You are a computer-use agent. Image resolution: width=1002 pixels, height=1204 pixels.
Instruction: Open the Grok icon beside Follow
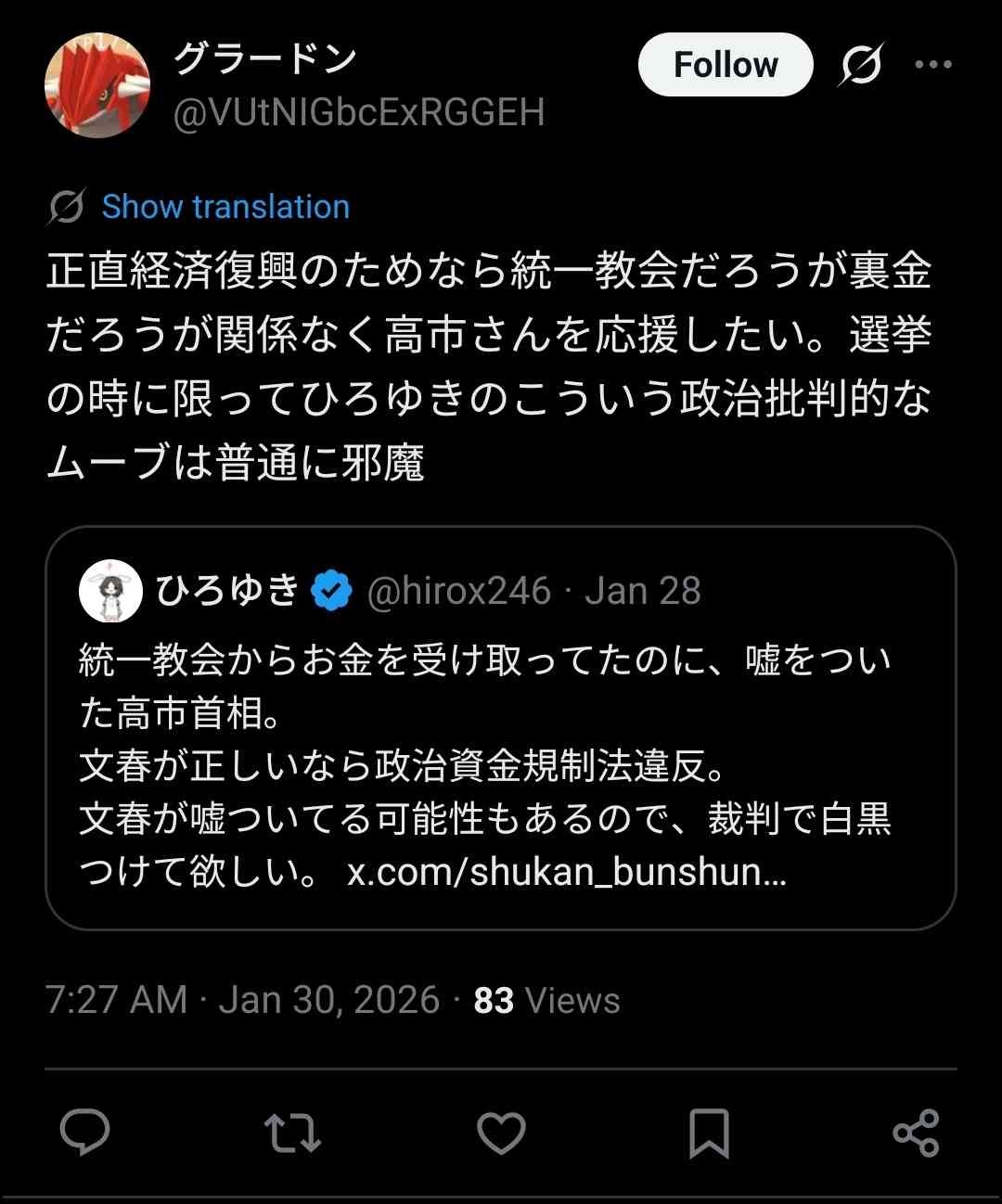coord(861,65)
